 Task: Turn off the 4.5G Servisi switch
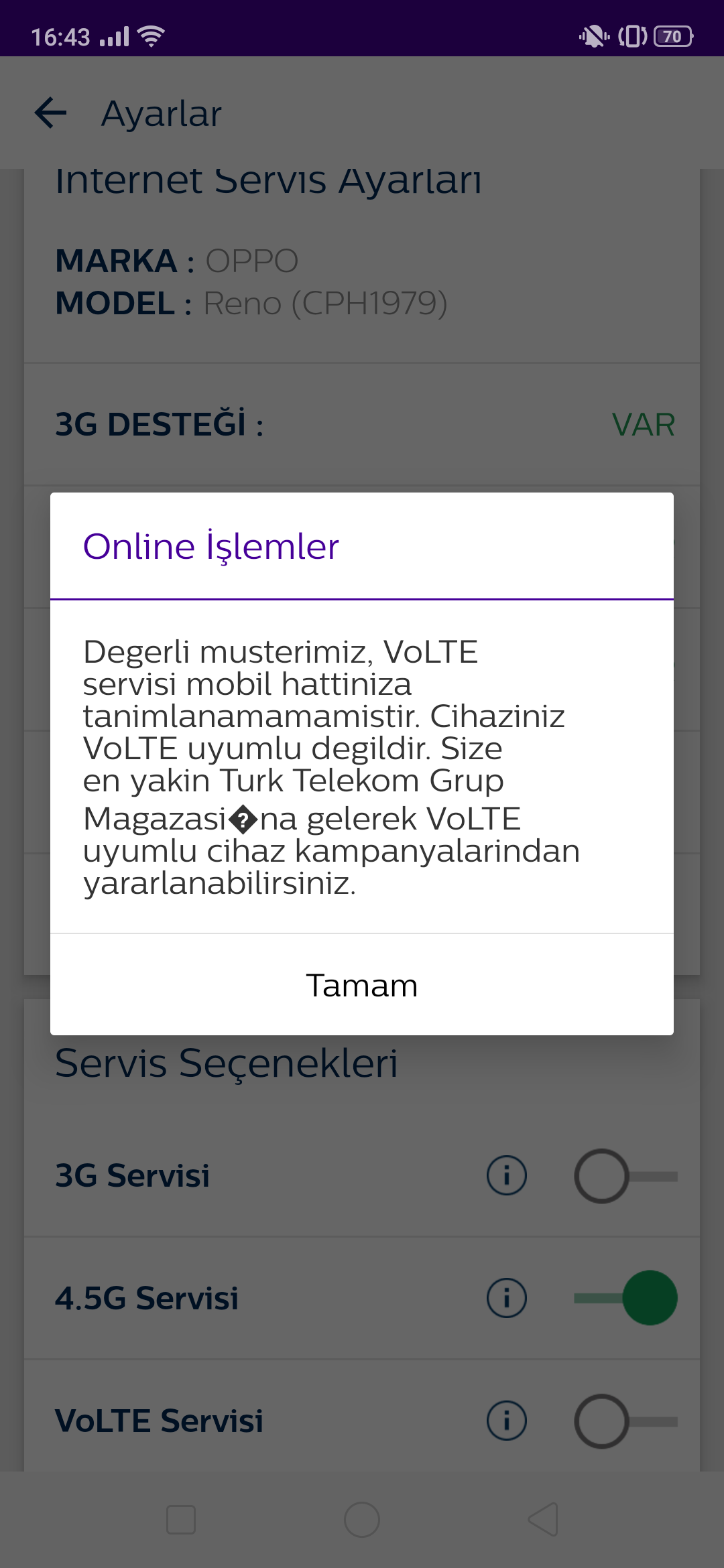point(625,1298)
